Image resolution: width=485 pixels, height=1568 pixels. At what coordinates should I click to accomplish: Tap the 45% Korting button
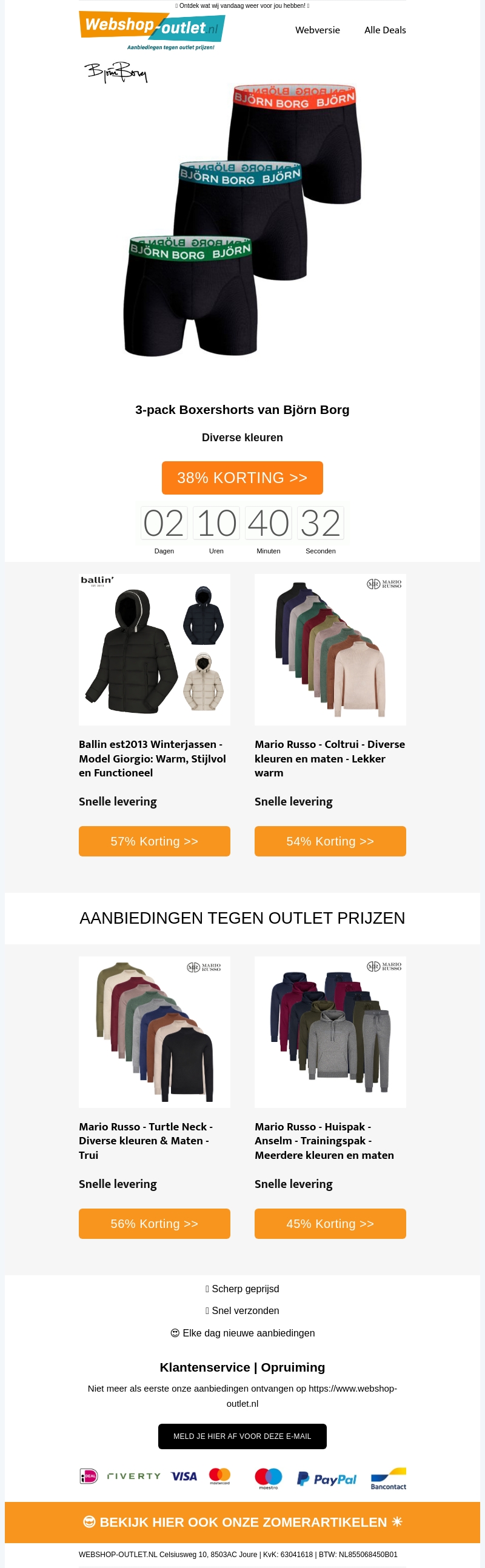(x=330, y=1224)
